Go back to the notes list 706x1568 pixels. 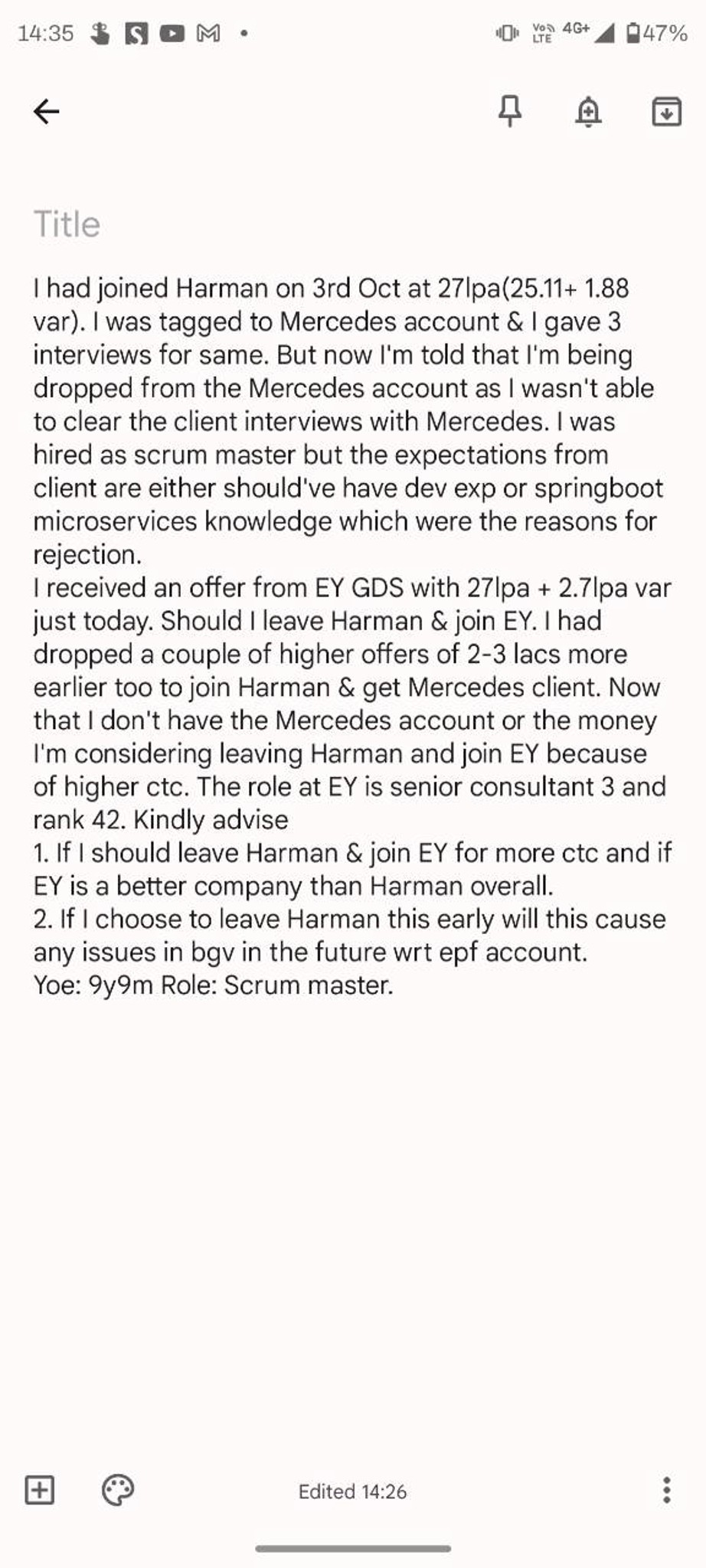coord(47,112)
